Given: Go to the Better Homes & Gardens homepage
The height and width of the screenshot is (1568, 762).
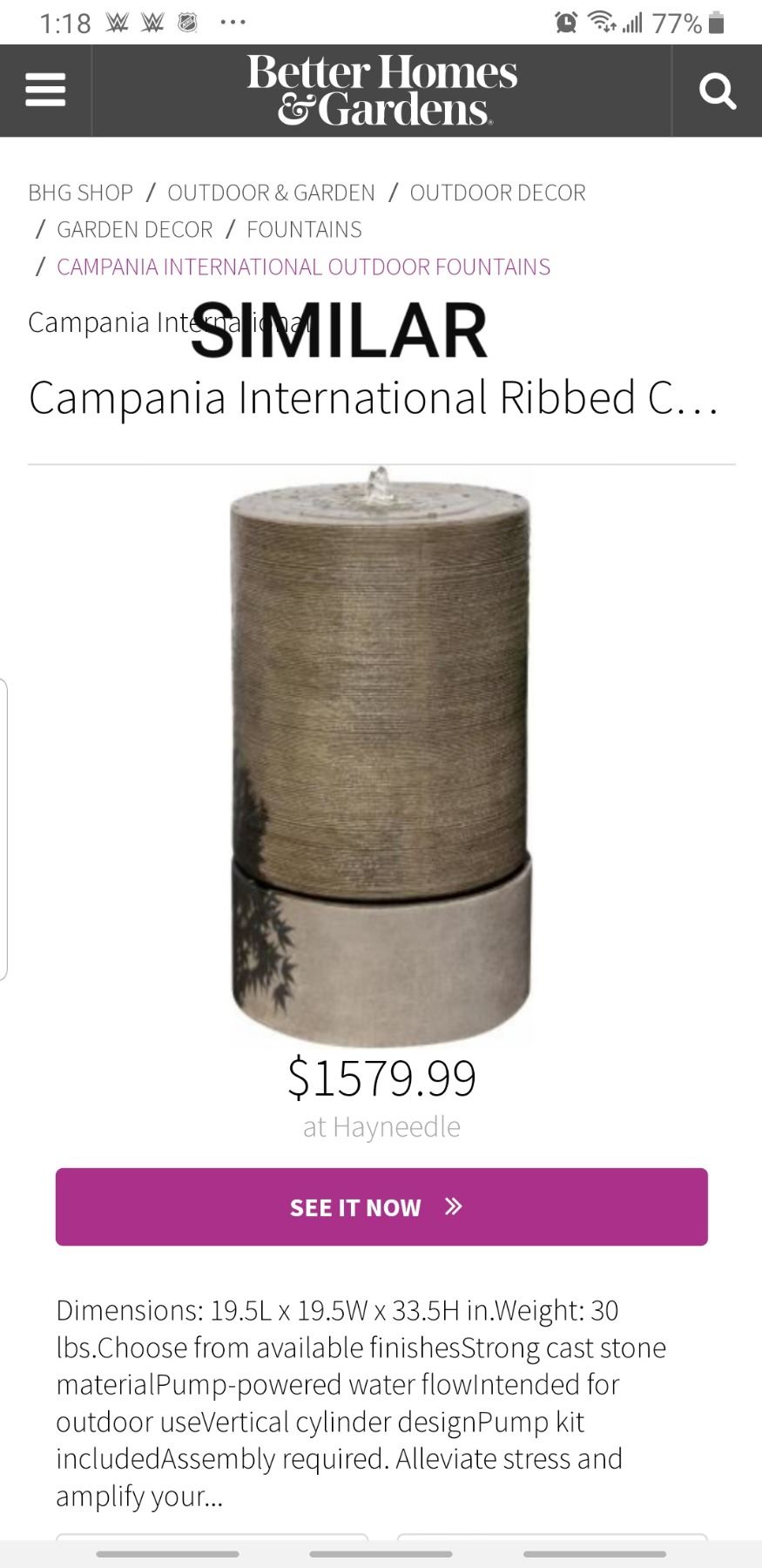Looking at the screenshot, I should 381,91.
